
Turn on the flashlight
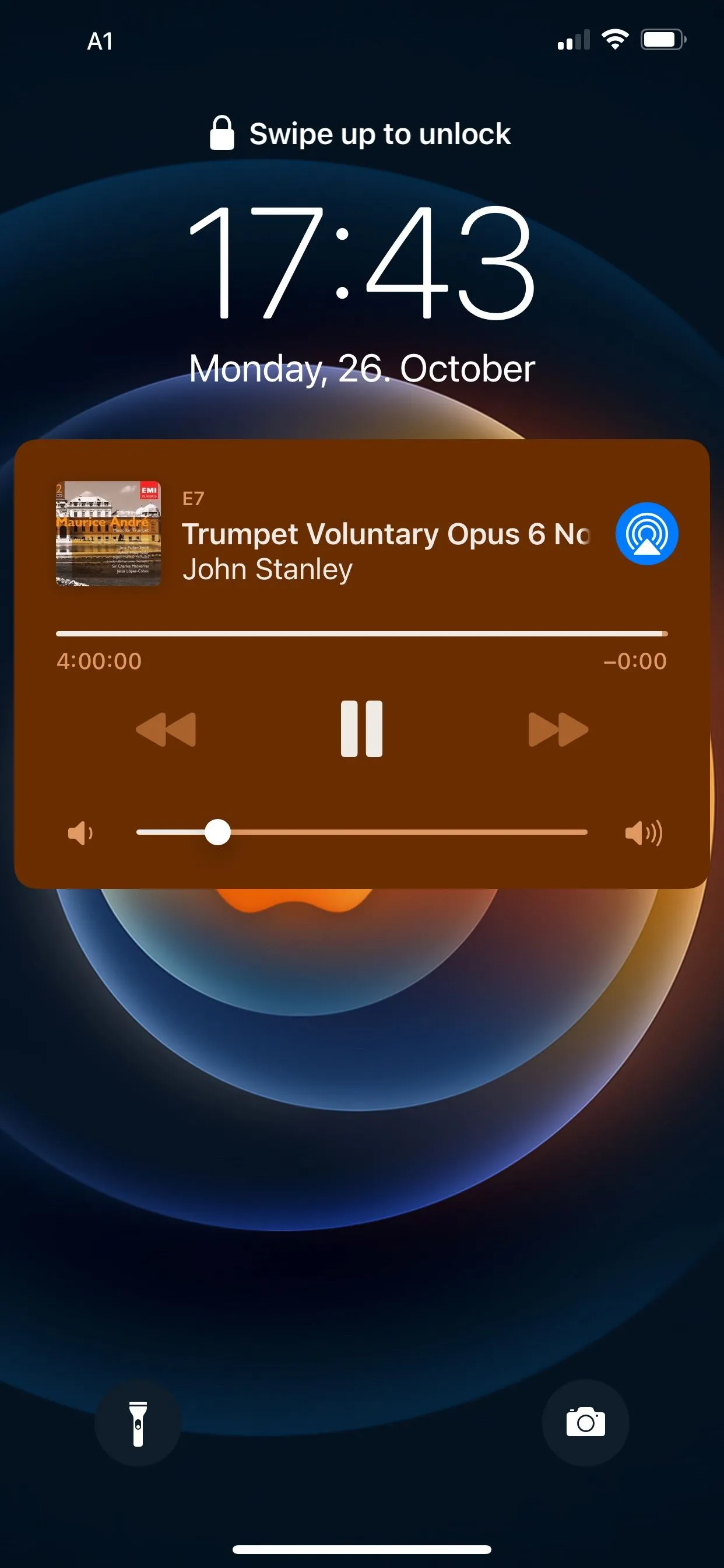click(138, 1423)
